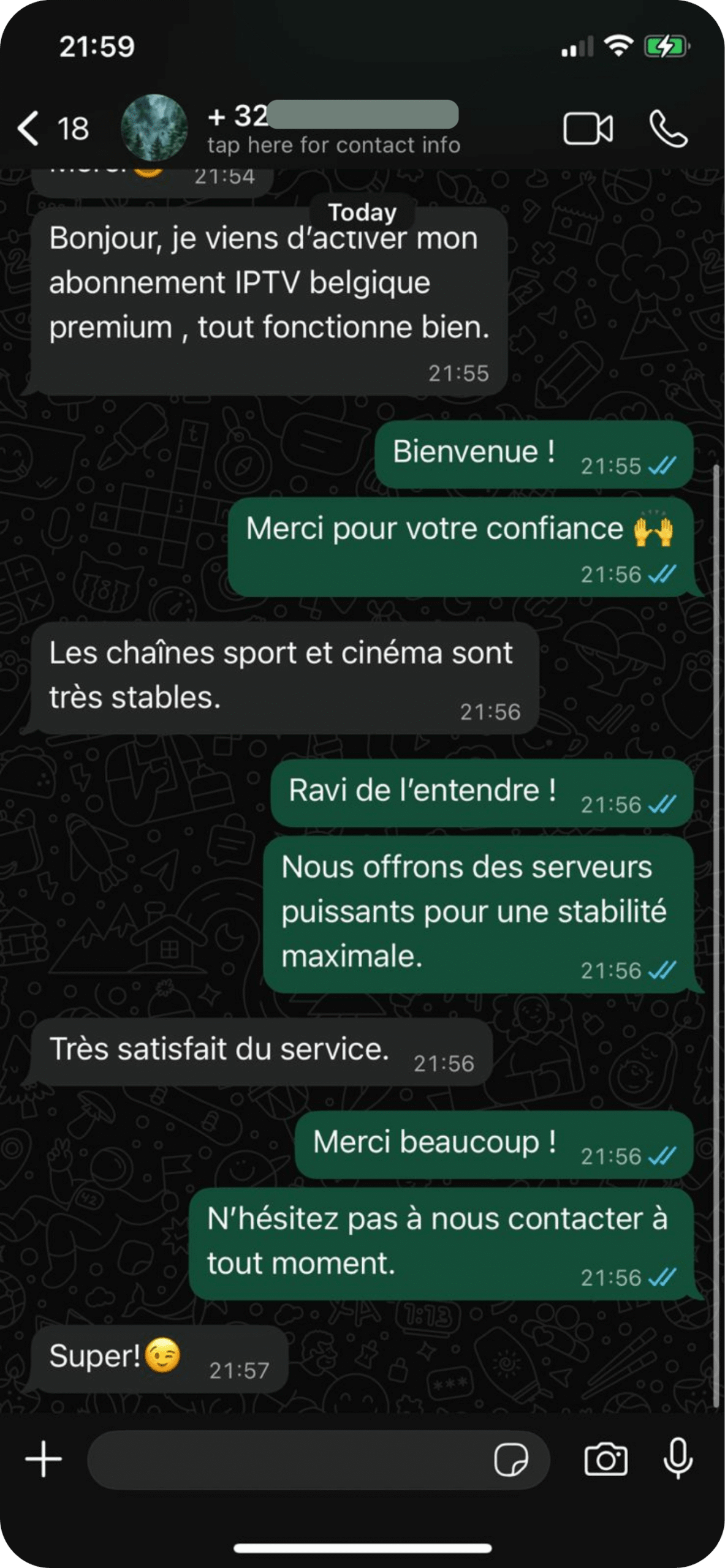Record a voice message with the microphone

tap(678, 1460)
